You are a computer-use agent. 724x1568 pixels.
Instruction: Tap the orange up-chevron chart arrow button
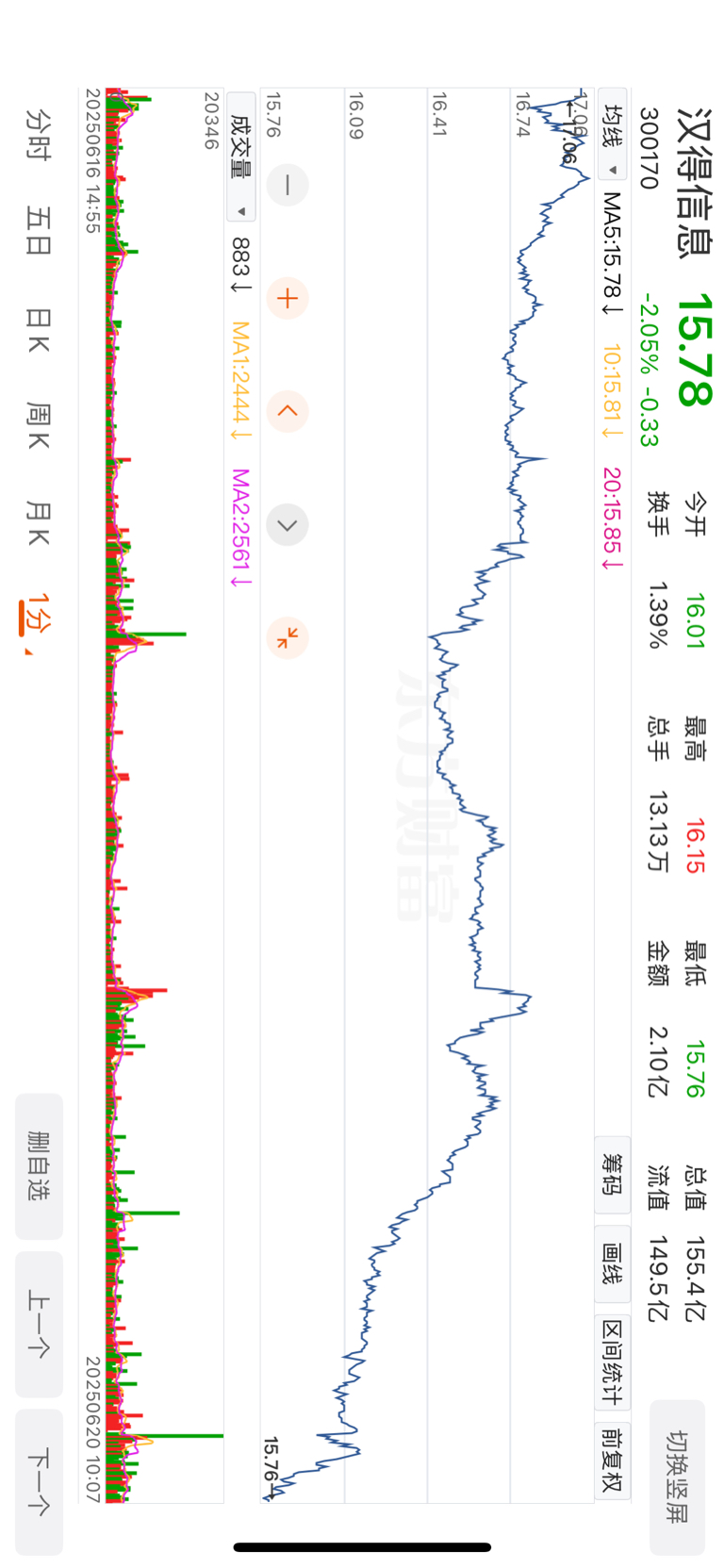(288, 412)
